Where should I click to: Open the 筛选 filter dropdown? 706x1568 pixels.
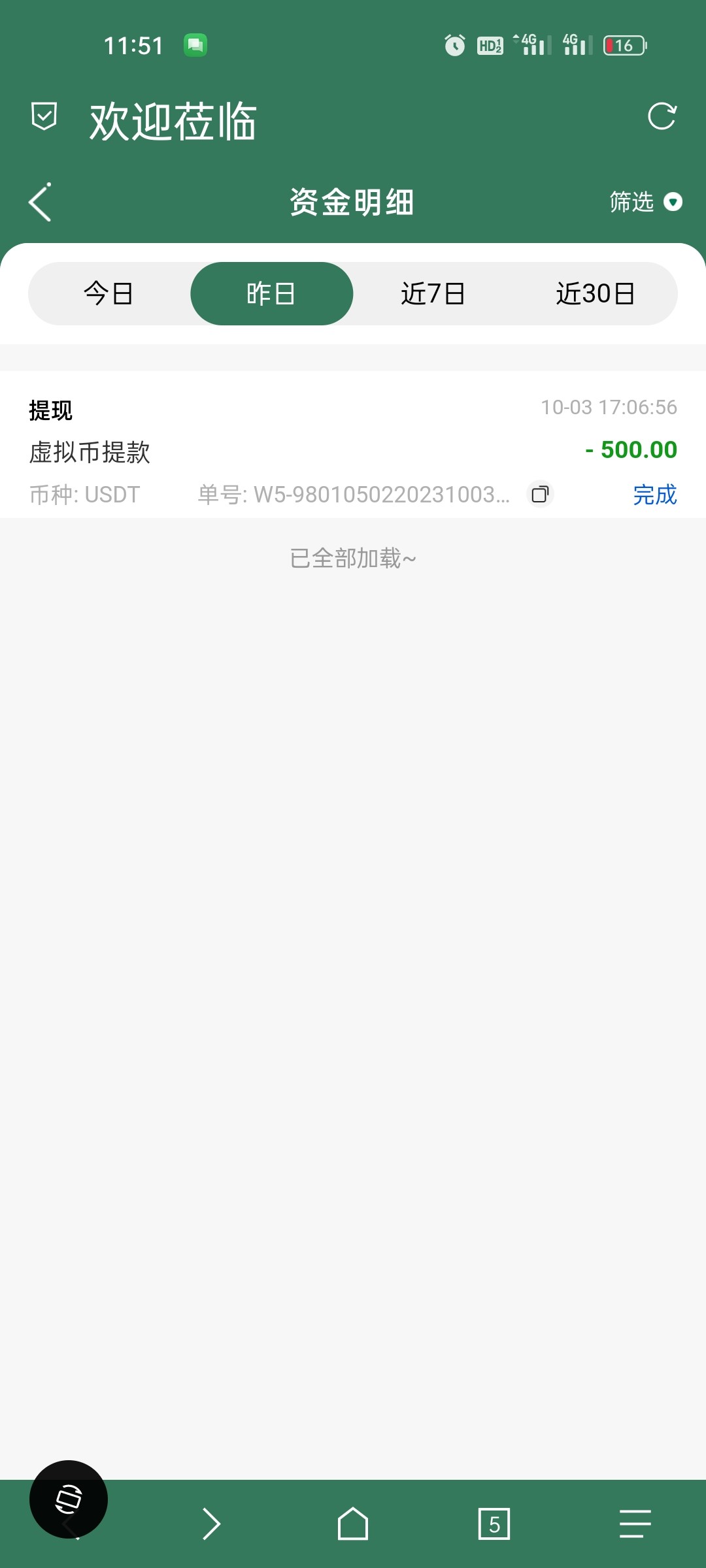(x=645, y=203)
